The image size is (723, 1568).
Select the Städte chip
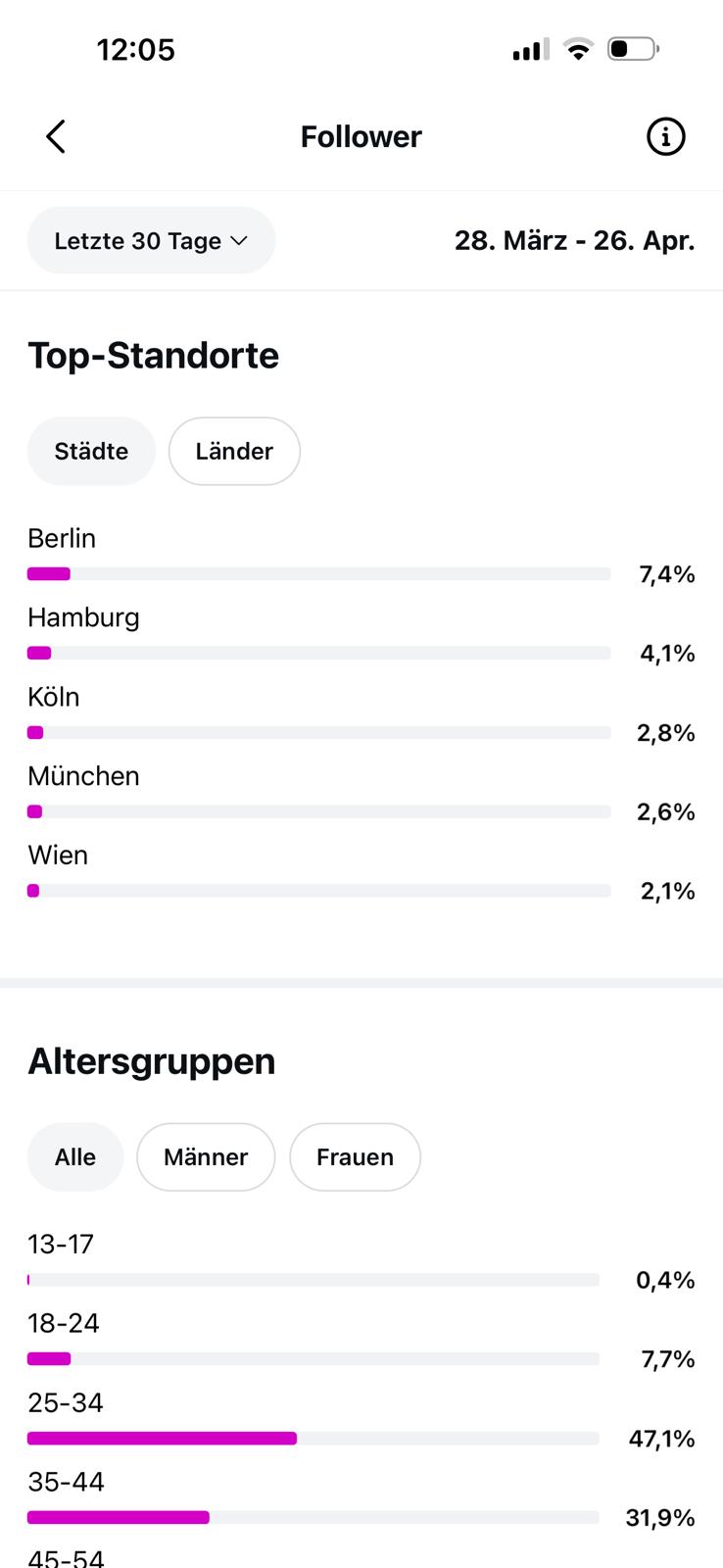tap(91, 452)
